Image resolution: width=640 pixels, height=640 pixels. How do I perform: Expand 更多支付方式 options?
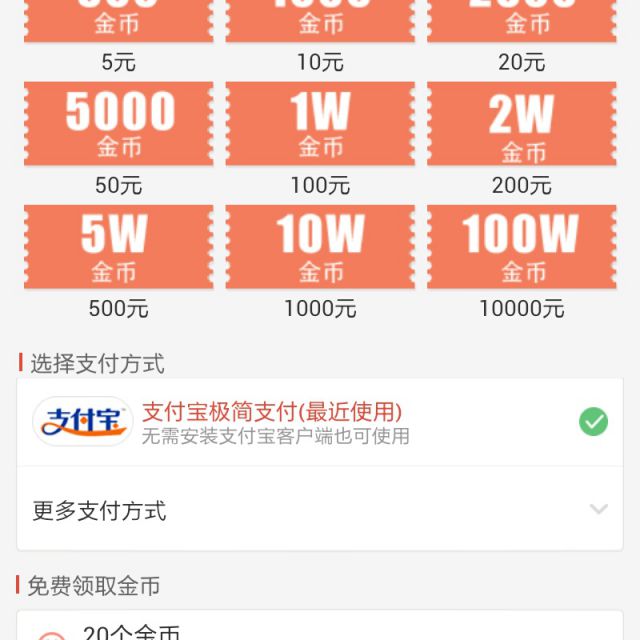[x=320, y=510]
